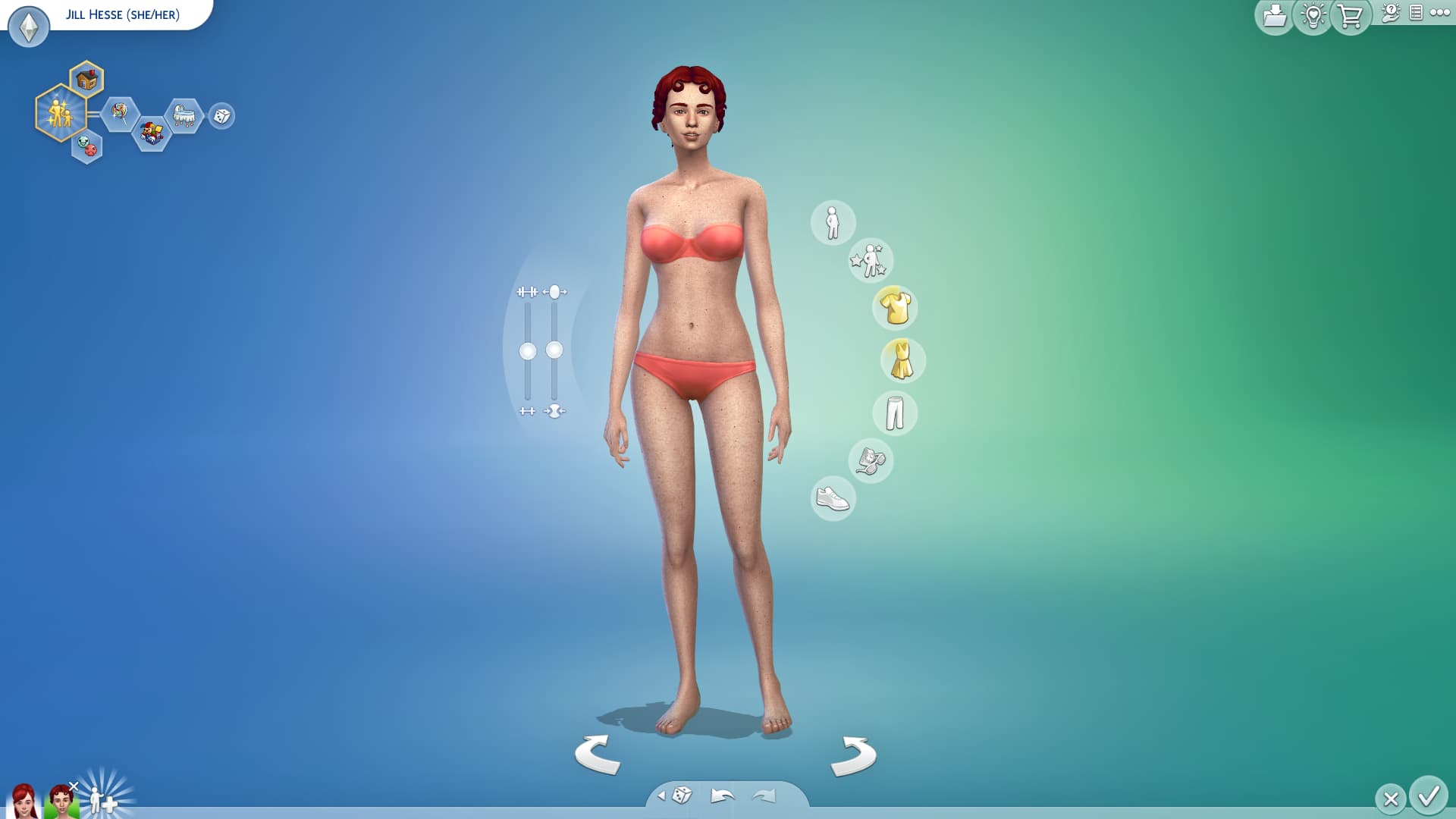Choose the shoes category
Screen dimensions: 1456x819
pyautogui.click(x=833, y=499)
